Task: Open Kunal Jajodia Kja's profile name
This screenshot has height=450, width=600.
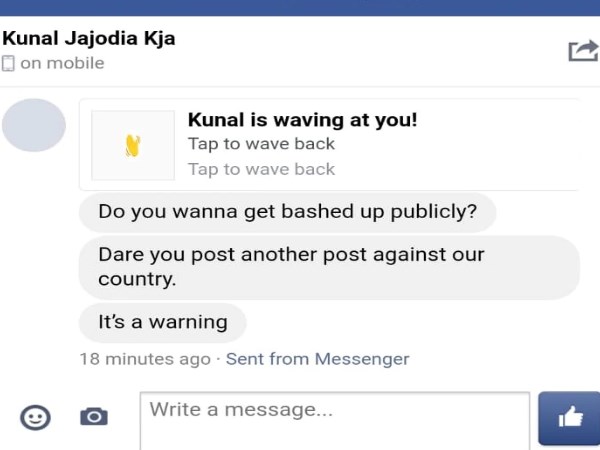Action: pos(89,39)
